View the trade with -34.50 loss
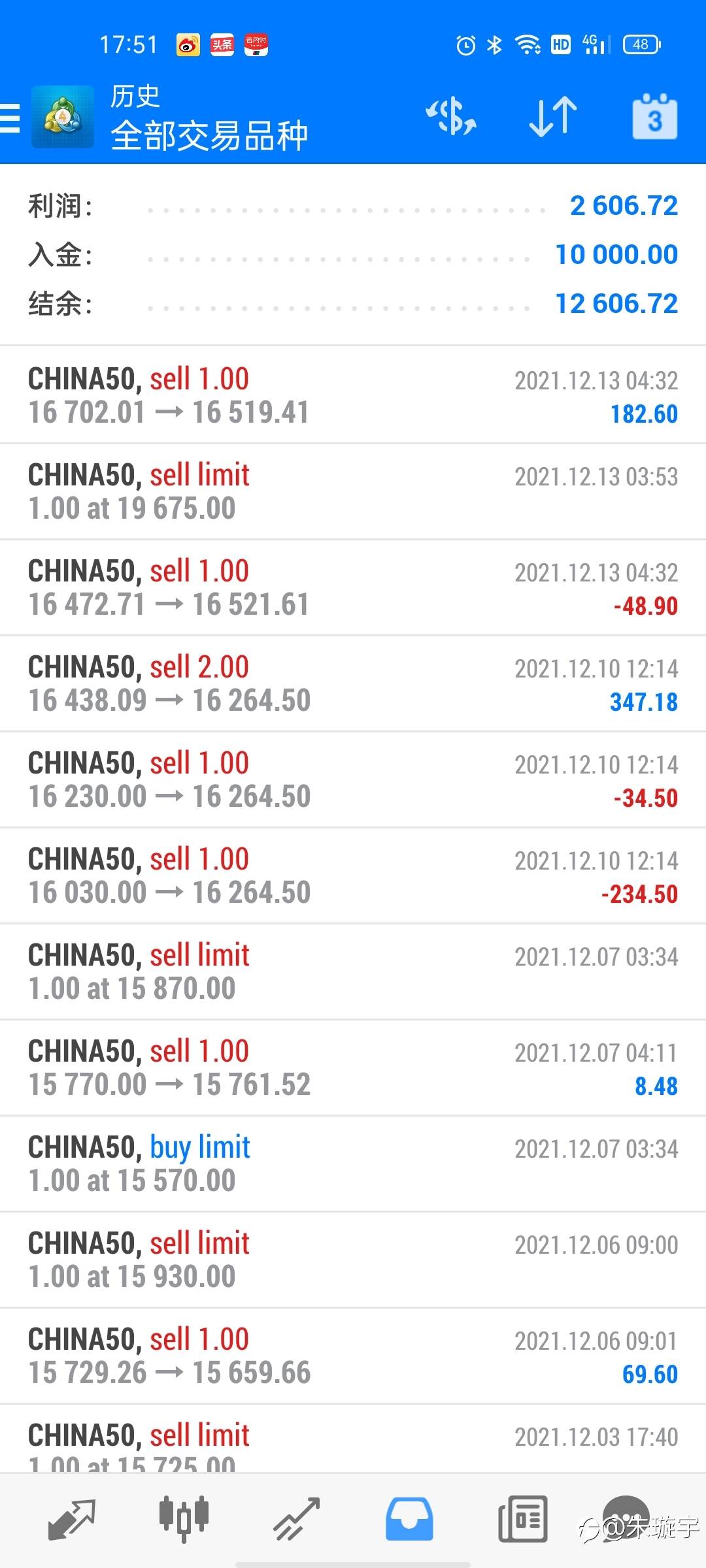 point(353,779)
